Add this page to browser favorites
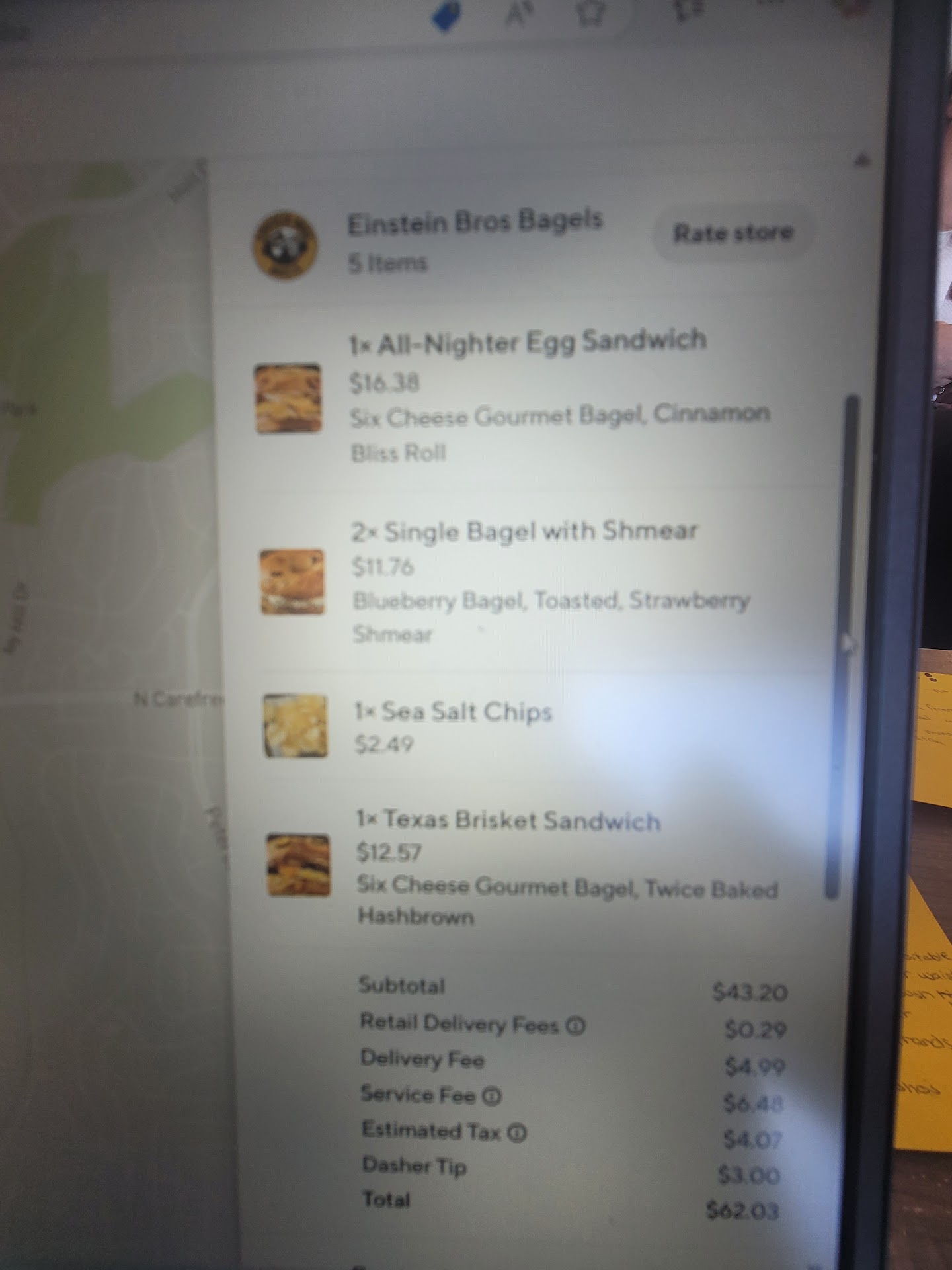This screenshot has width=952, height=1270. [590, 13]
